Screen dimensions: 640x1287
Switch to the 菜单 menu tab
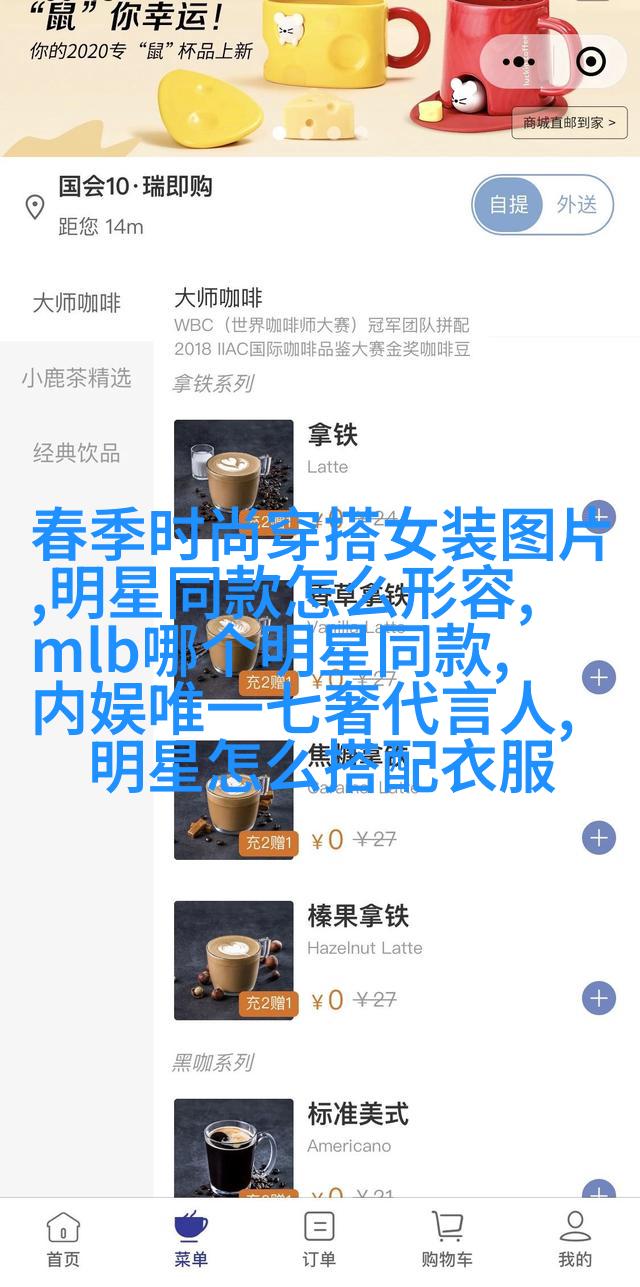[190, 1238]
